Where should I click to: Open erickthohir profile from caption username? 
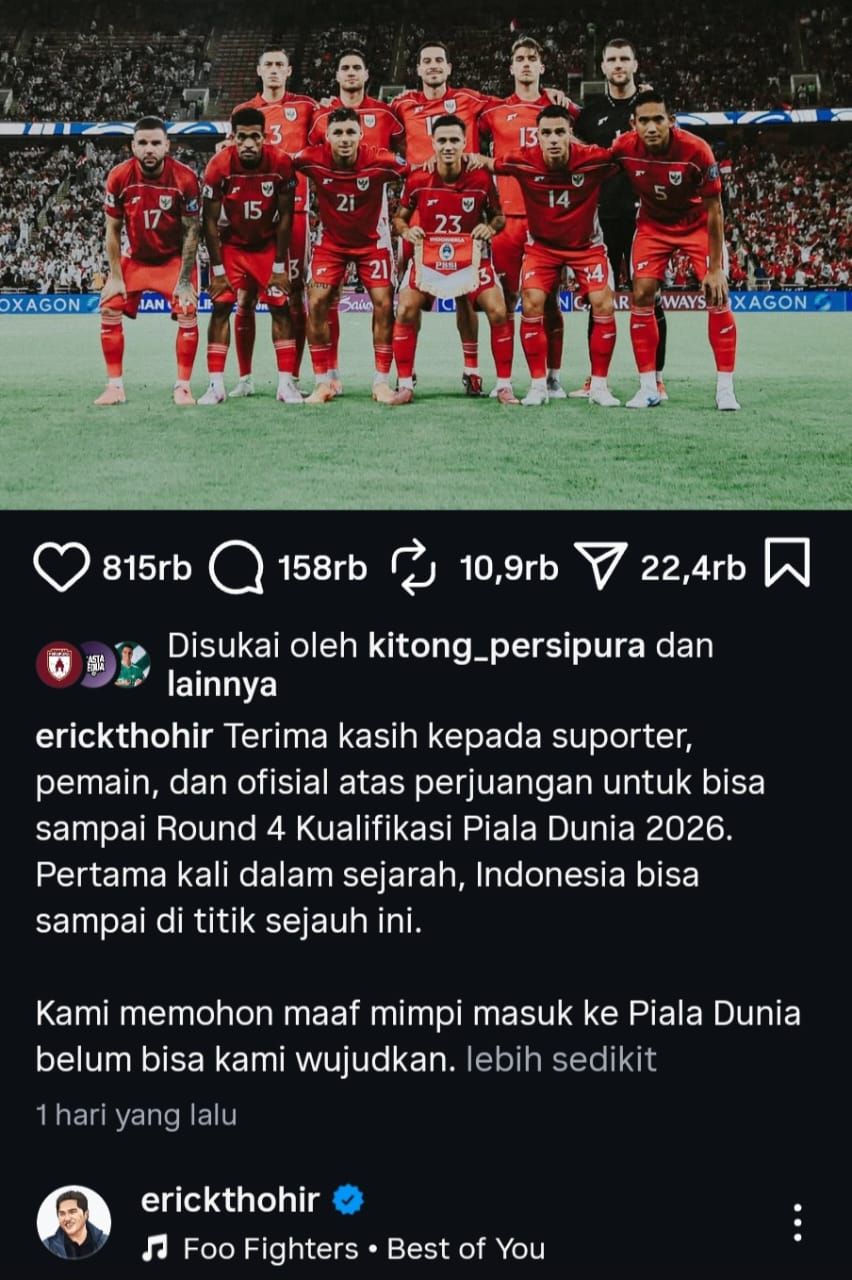coord(125,737)
